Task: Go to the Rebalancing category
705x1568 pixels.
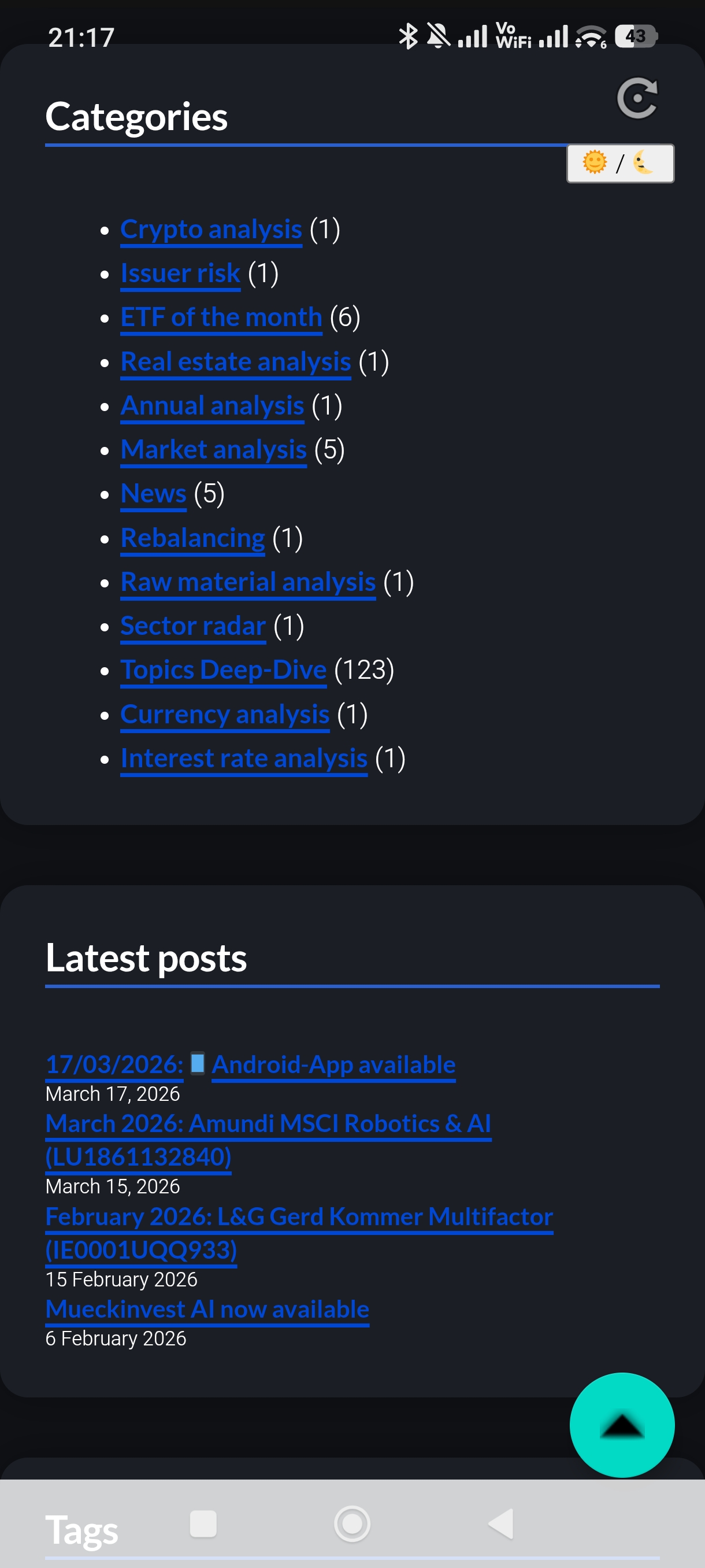Action: tap(192, 538)
